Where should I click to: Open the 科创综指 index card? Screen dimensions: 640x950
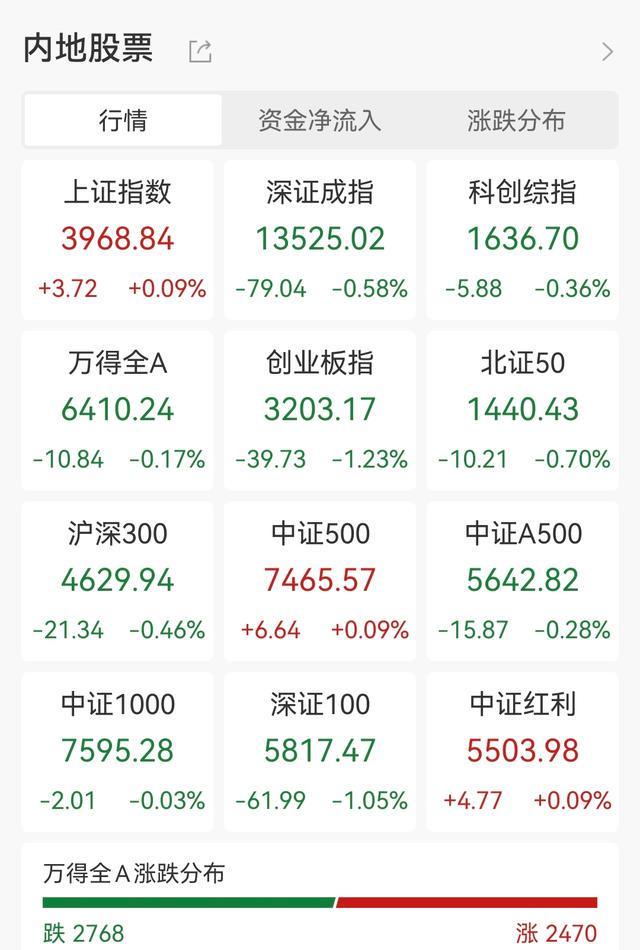click(x=522, y=240)
